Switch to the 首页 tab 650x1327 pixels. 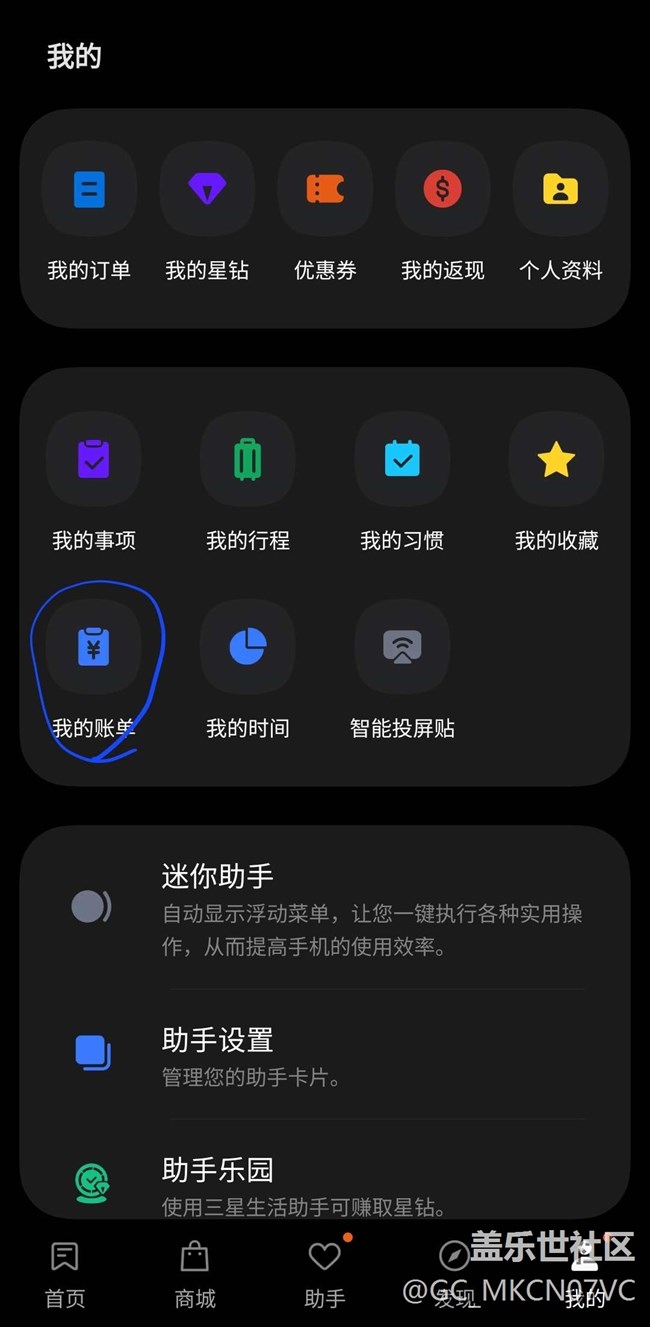[65, 1274]
